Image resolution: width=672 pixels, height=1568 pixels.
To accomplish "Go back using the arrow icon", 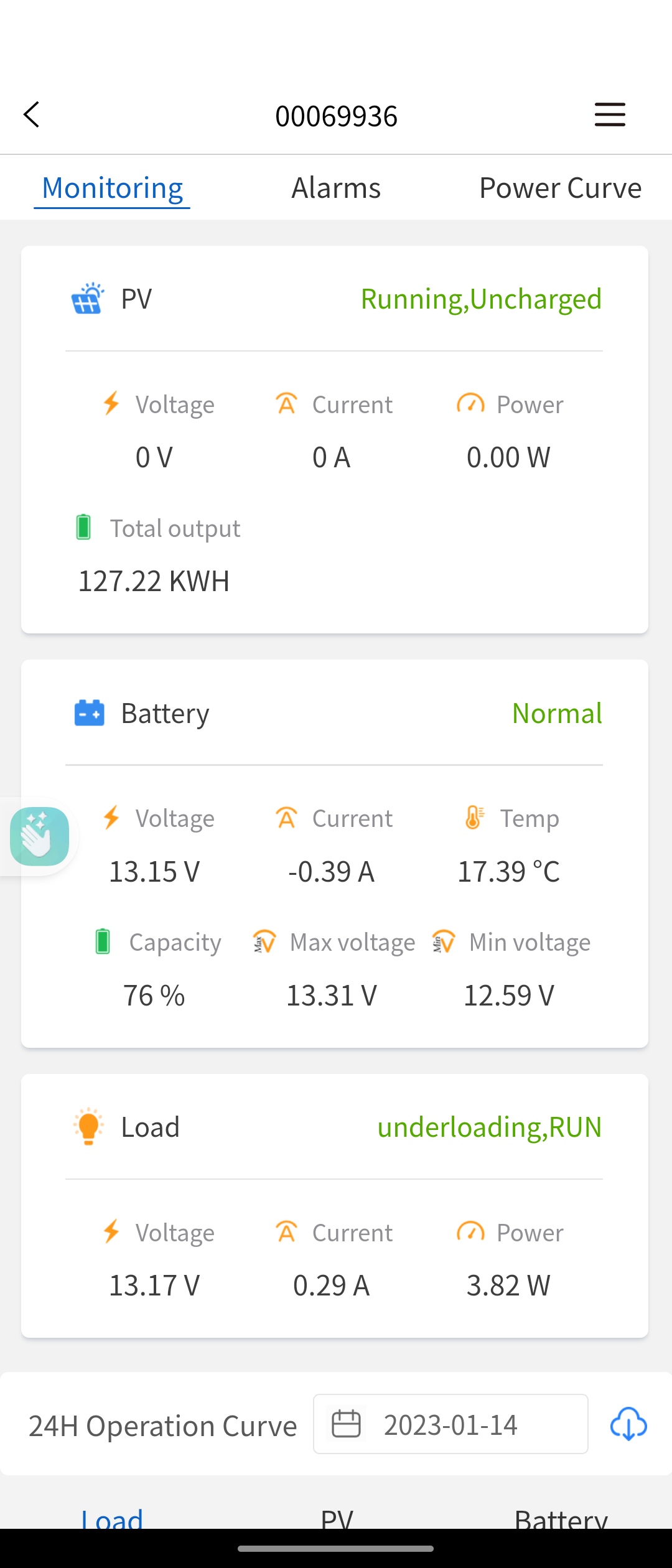I will (32, 115).
